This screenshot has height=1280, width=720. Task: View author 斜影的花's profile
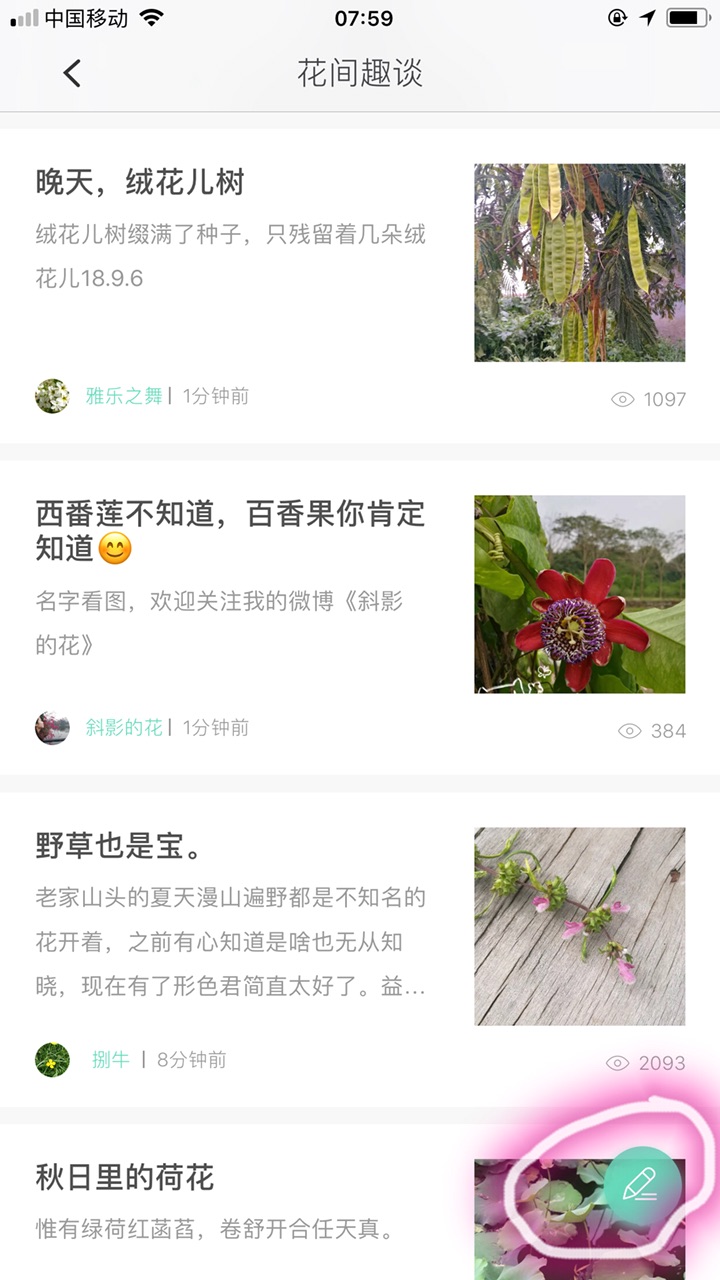click(x=123, y=728)
